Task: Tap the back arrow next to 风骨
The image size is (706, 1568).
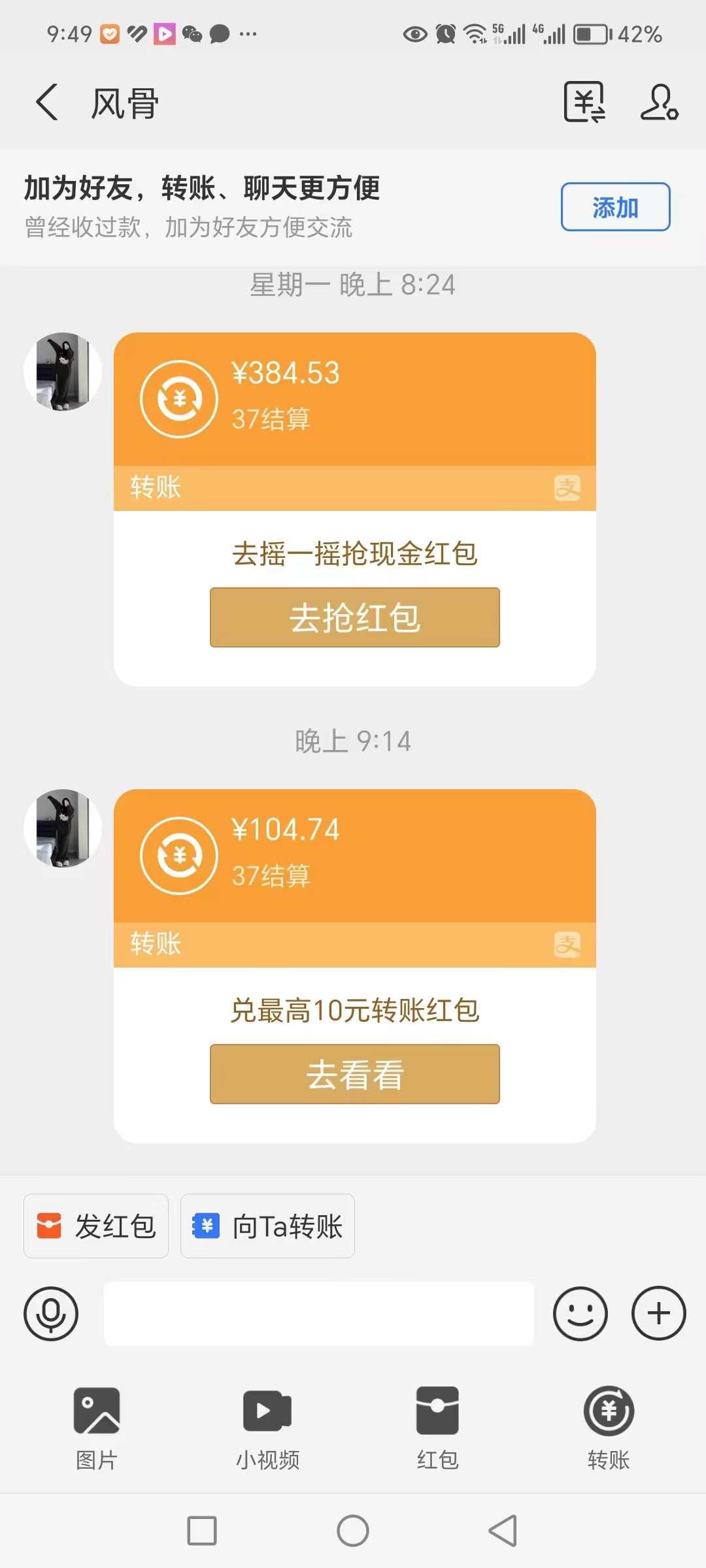Action: (46, 103)
